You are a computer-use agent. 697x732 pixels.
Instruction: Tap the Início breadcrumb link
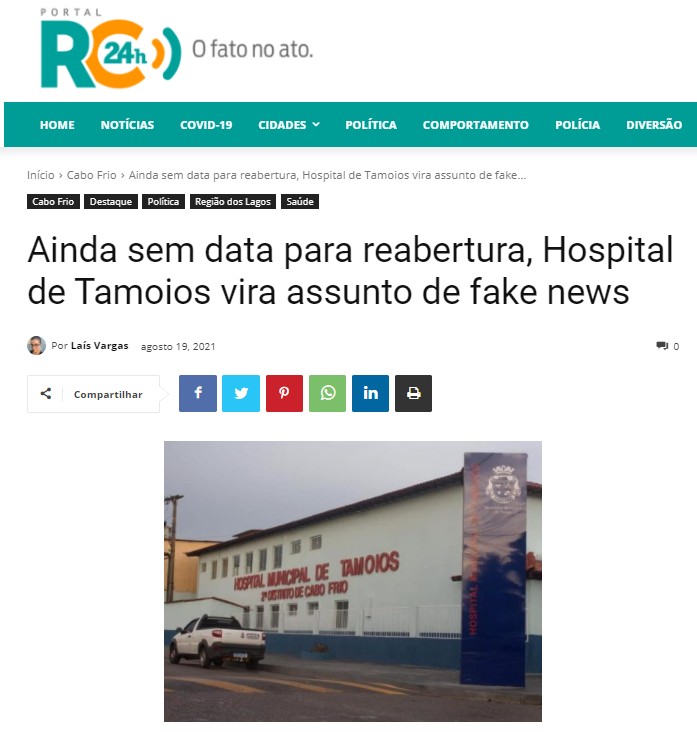click(41, 175)
